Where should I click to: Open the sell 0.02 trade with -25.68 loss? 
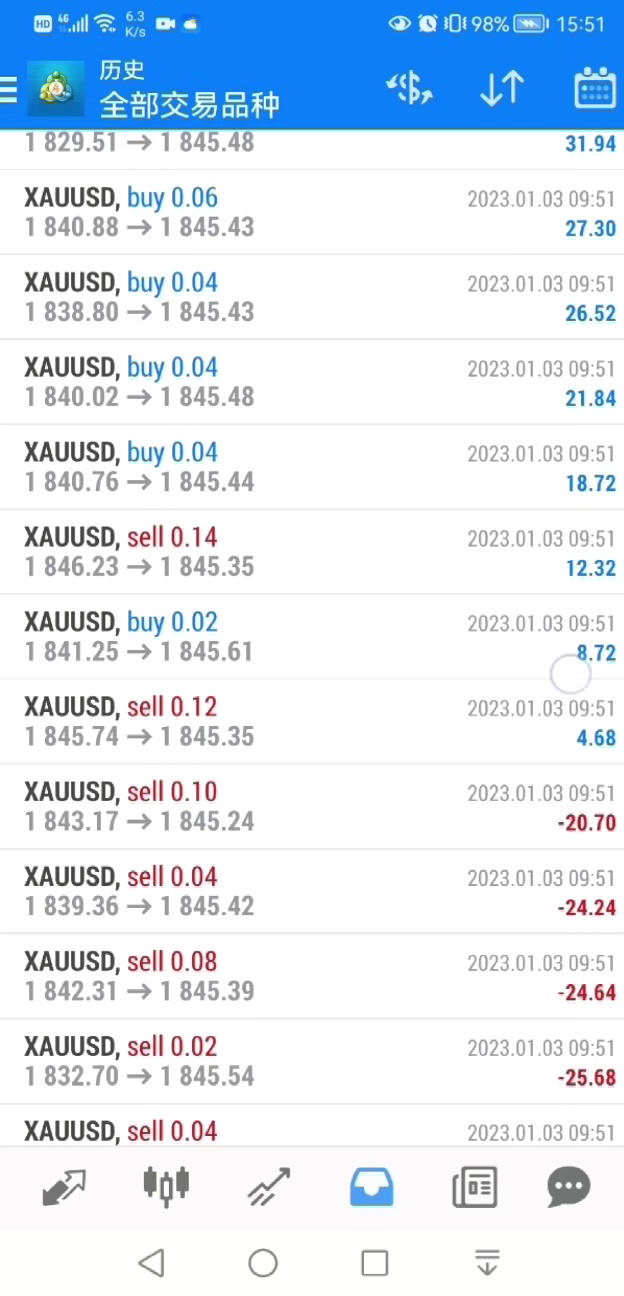pyautogui.click(x=312, y=1062)
